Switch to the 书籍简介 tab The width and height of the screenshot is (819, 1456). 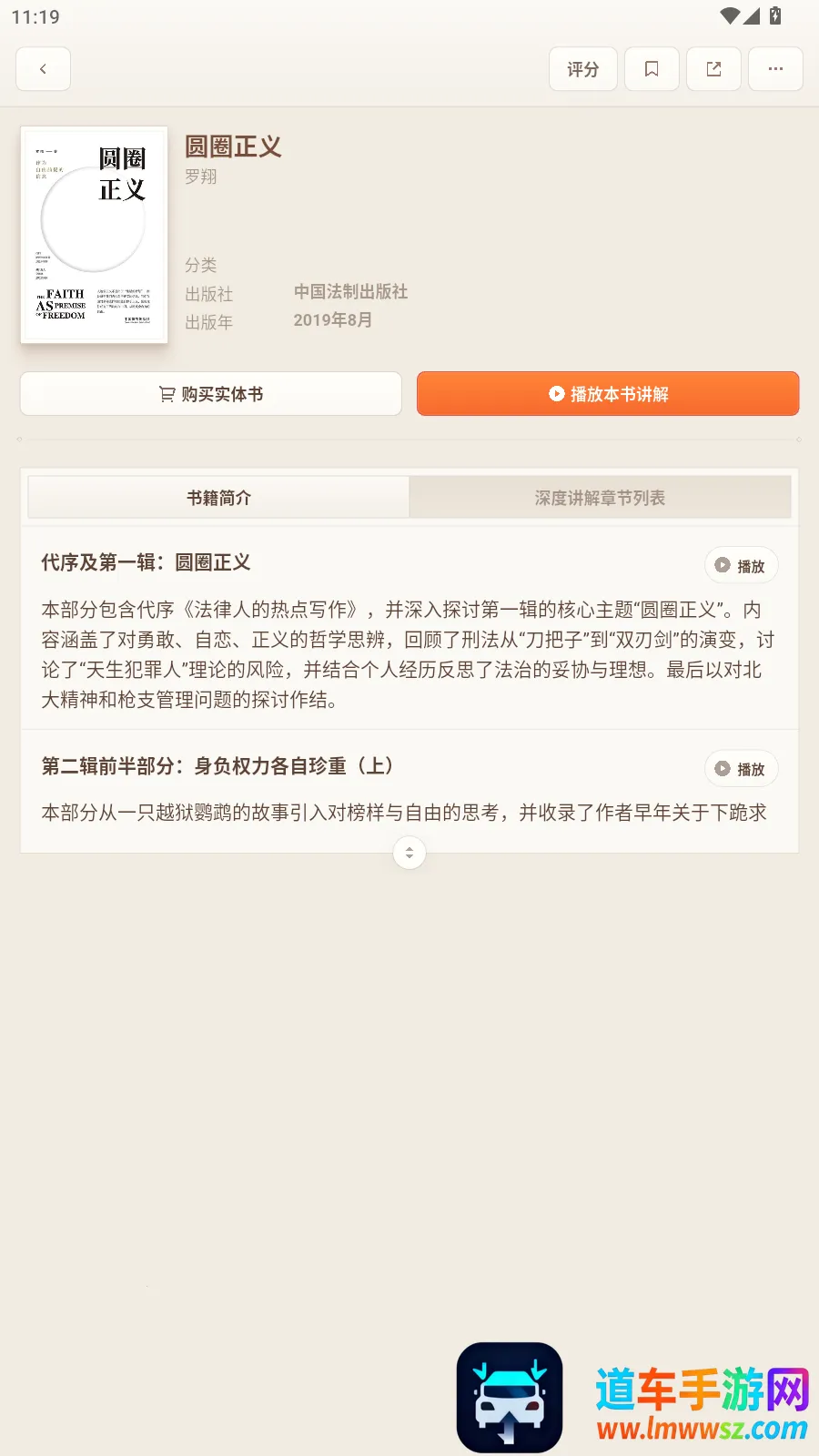(218, 498)
